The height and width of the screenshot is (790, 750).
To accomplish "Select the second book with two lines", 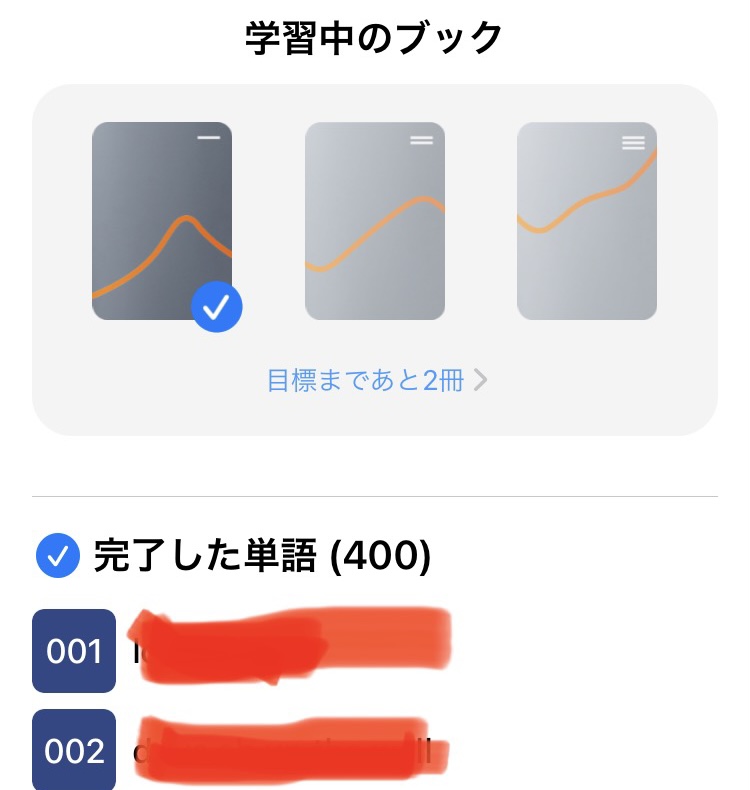I will click(x=374, y=221).
